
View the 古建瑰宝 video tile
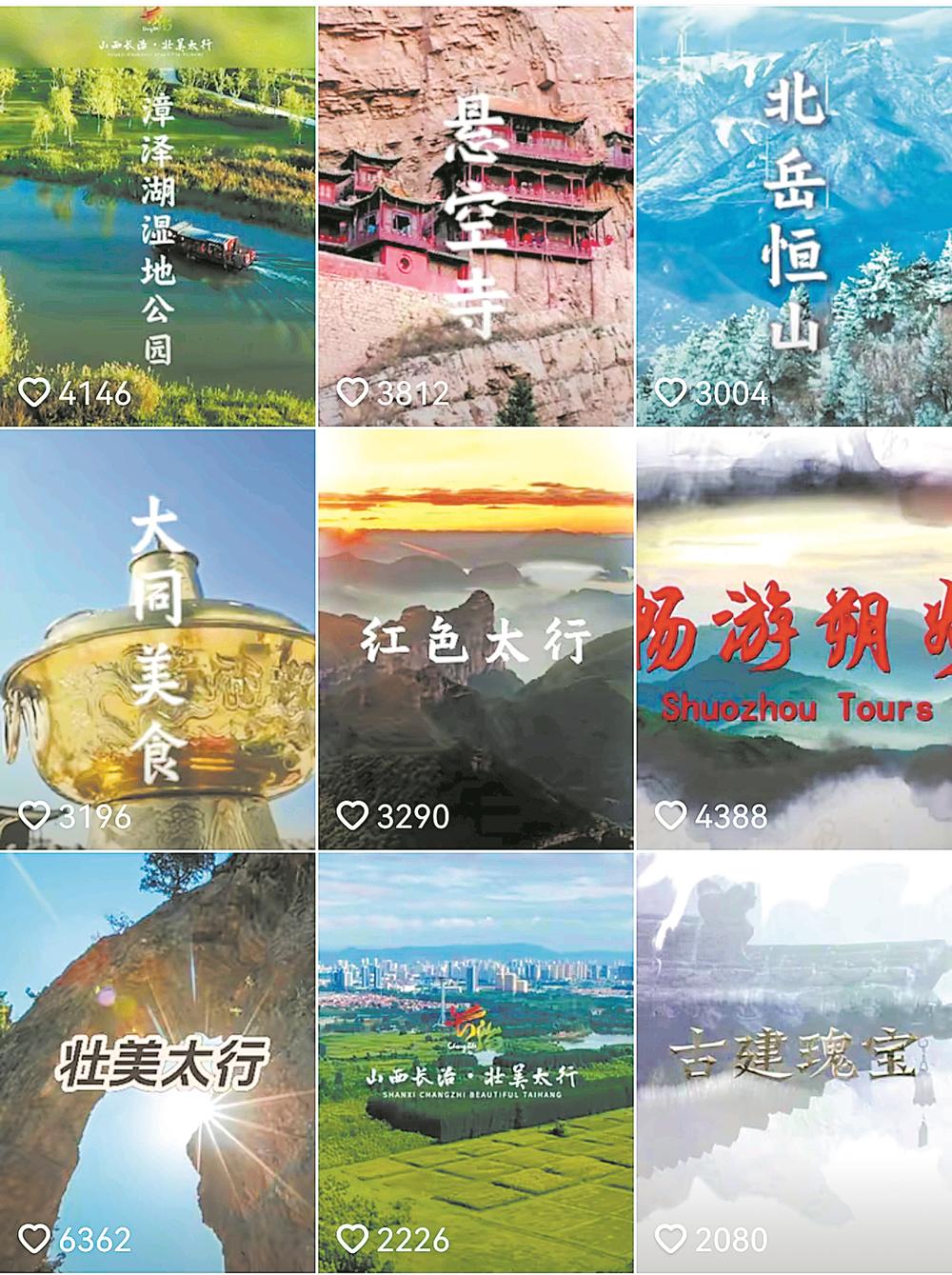click(793, 1062)
